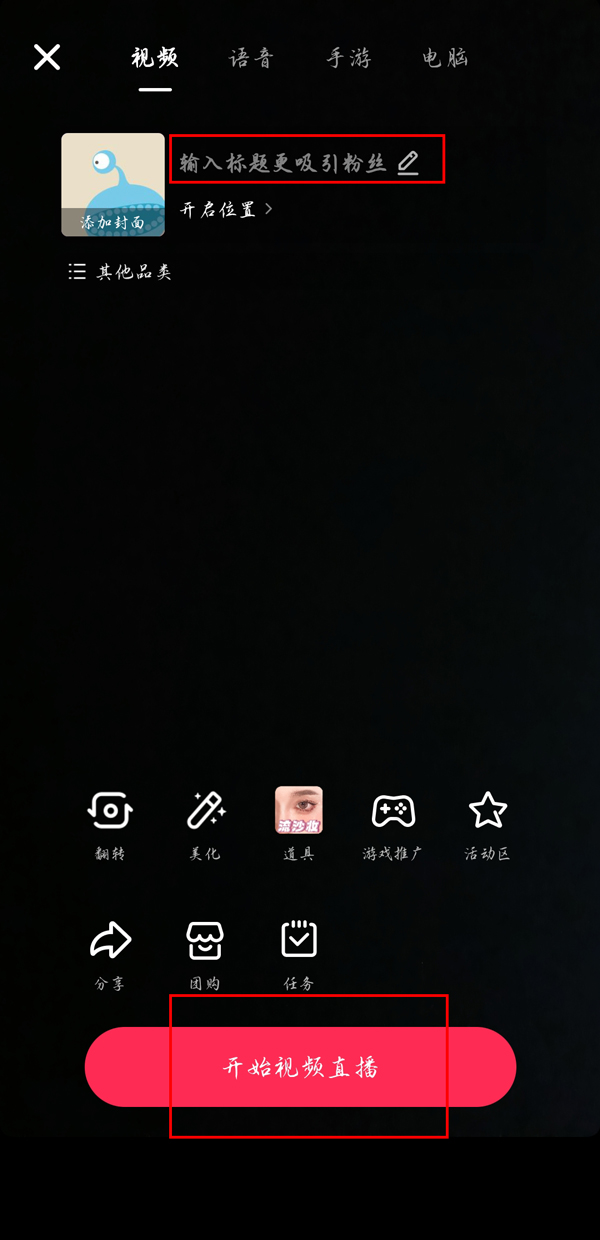Flip the camera with 翻转
This screenshot has width=600, height=1240.
tap(110, 823)
